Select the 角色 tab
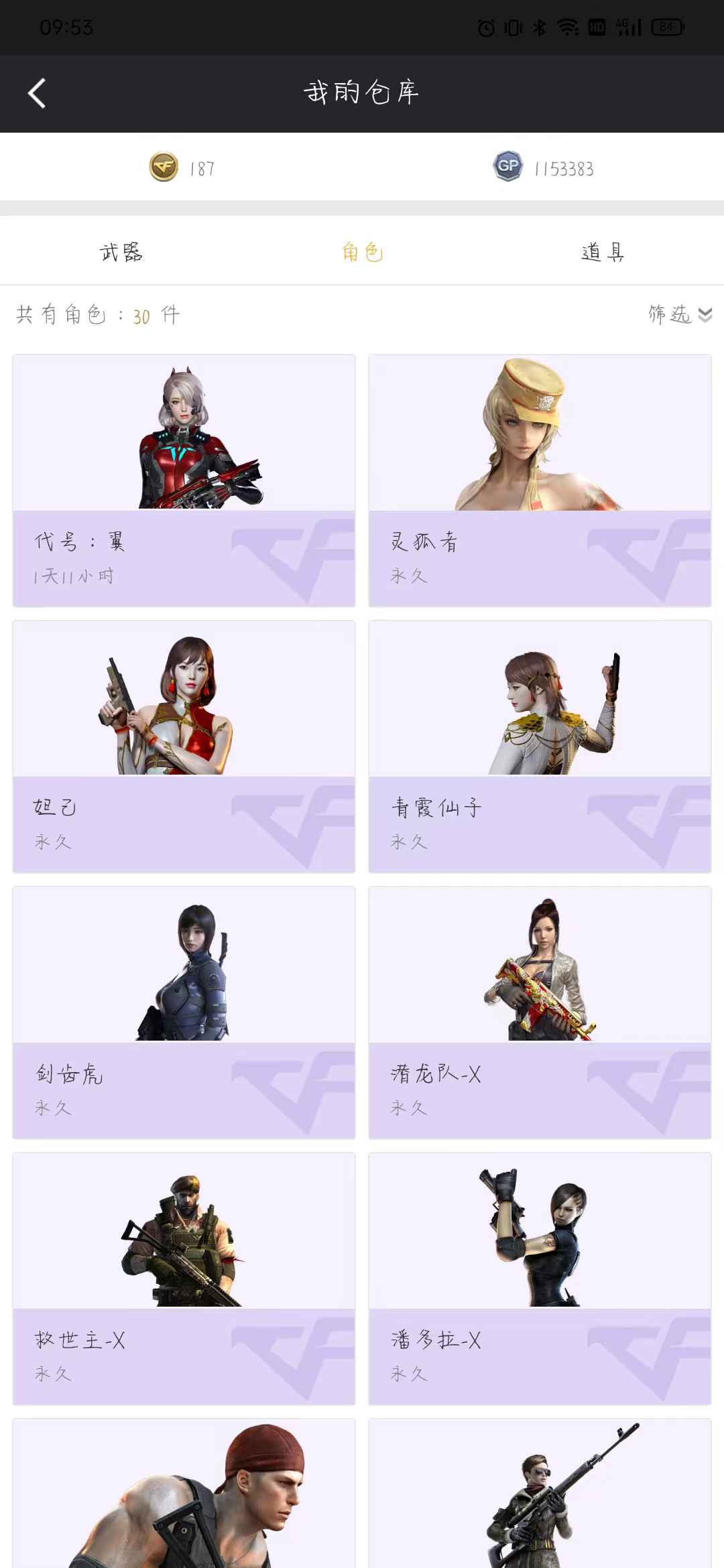Image resolution: width=724 pixels, height=1568 pixels. 362,252
